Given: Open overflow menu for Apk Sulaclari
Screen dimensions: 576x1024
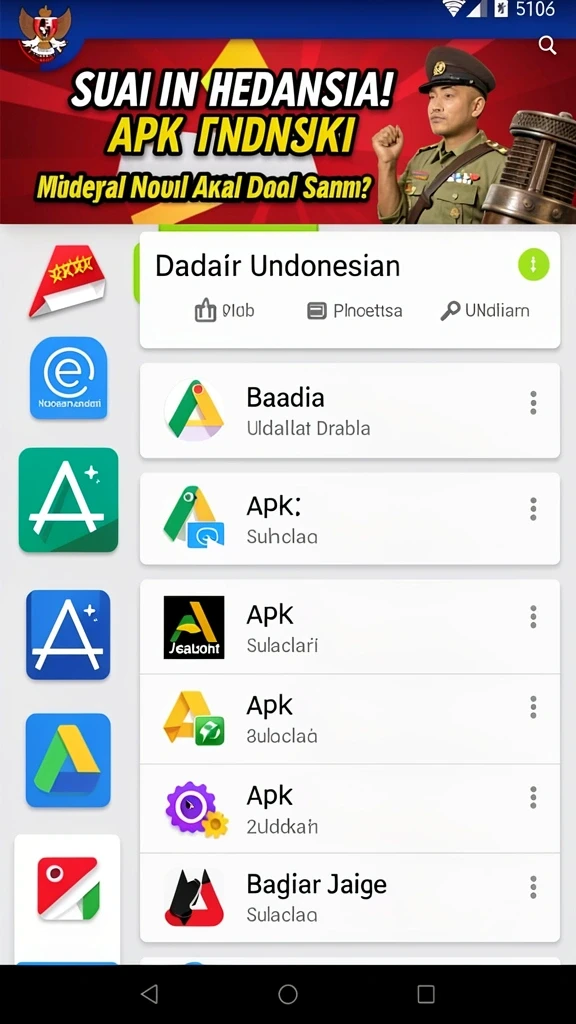Looking at the screenshot, I should (x=534, y=616).
